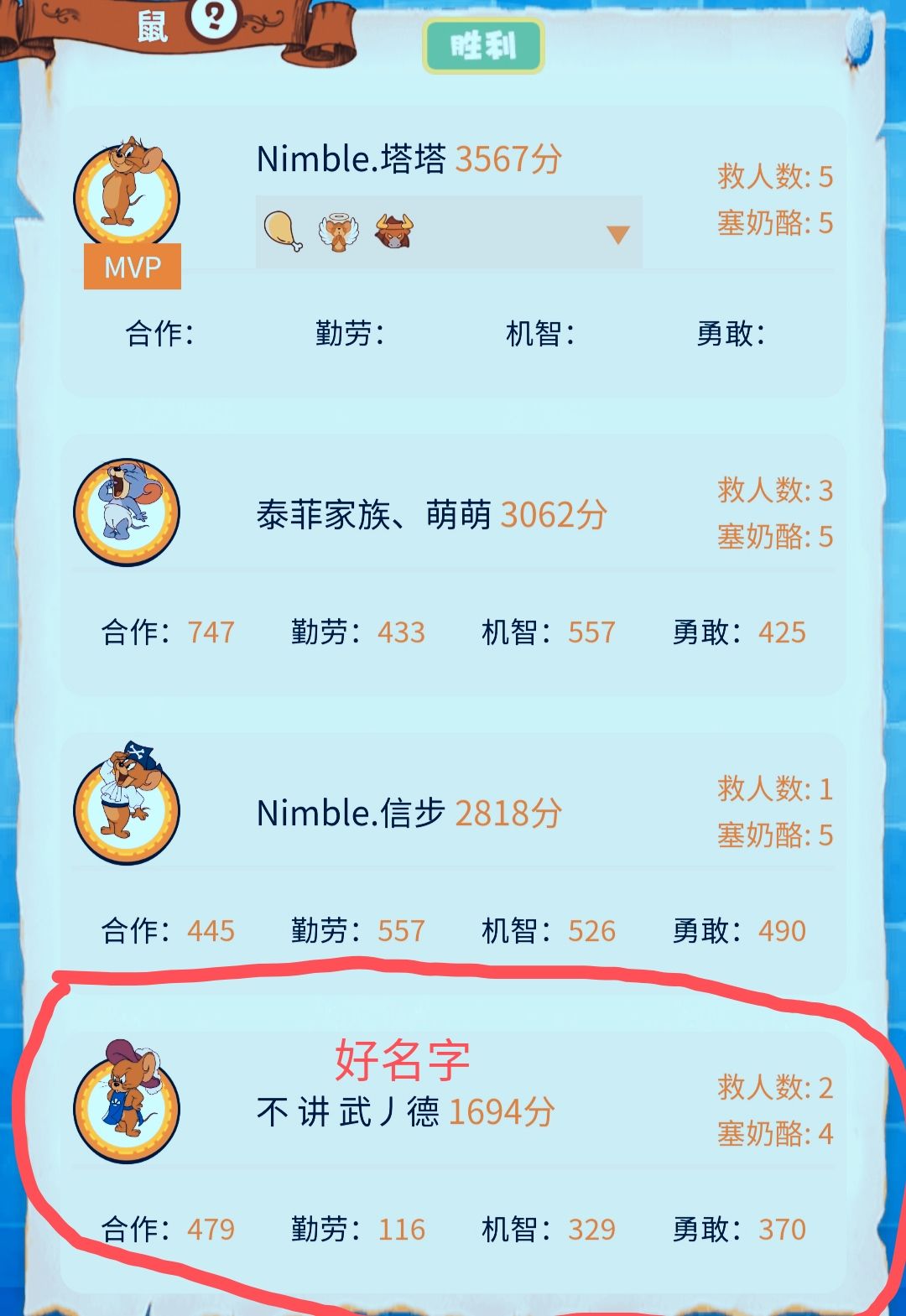Open the question mark help icon
906x1316 pixels.
click(x=215, y=18)
